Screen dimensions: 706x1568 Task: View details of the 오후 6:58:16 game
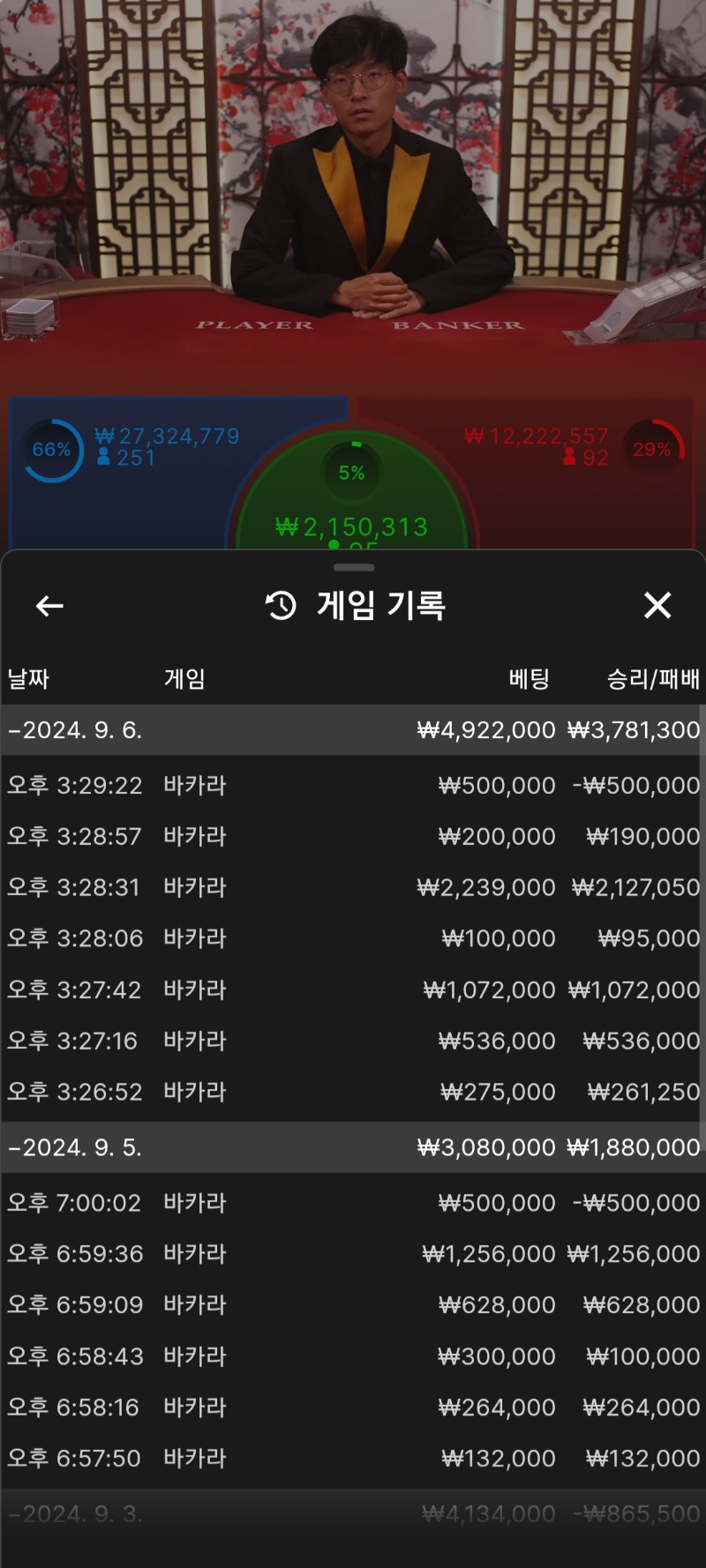(353, 1407)
